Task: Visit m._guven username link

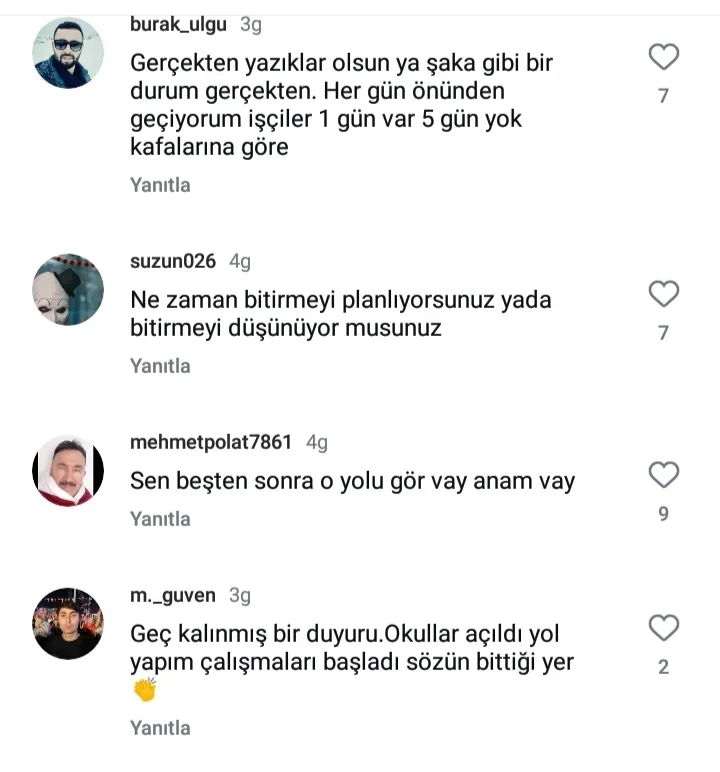Action: tap(172, 595)
